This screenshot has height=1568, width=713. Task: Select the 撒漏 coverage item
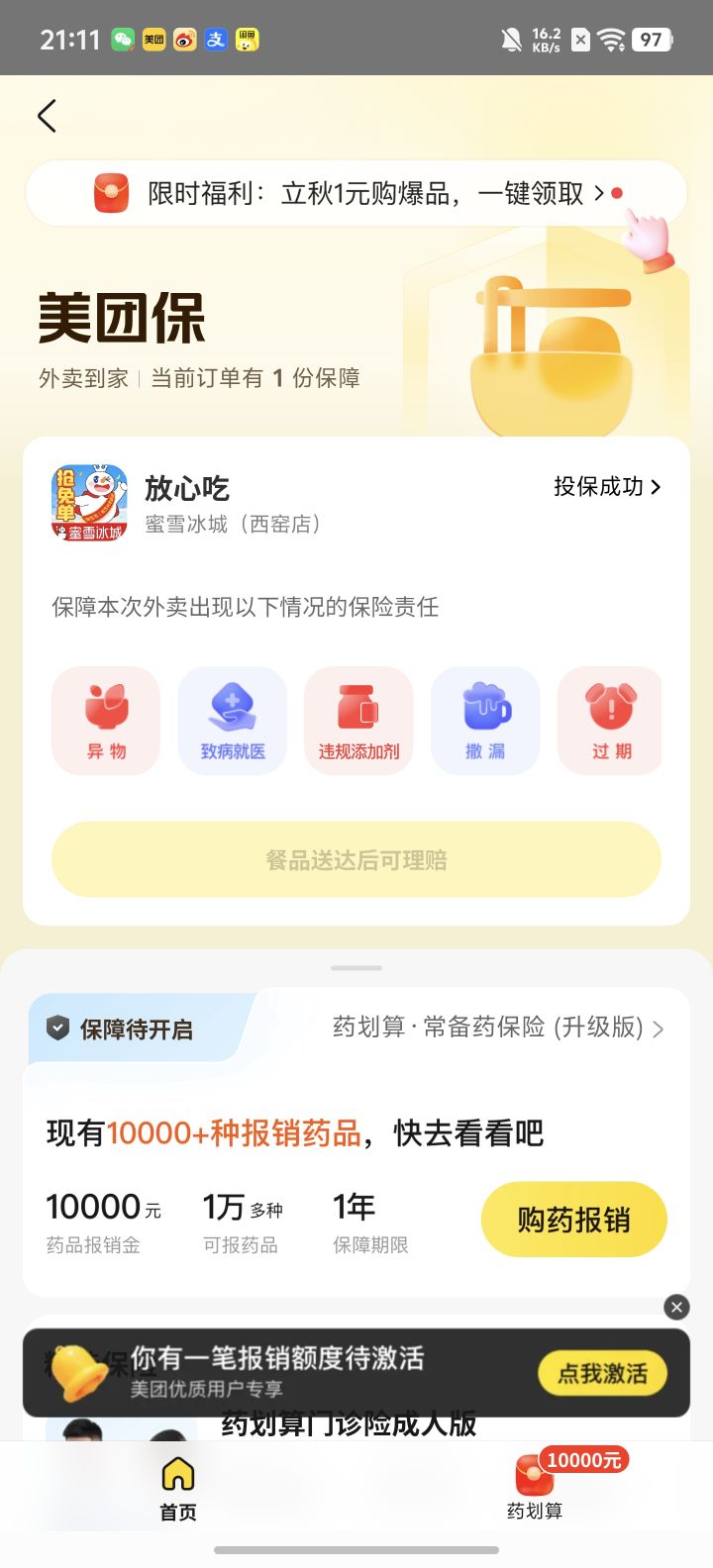pyautogui.click(x=485, y=721)
